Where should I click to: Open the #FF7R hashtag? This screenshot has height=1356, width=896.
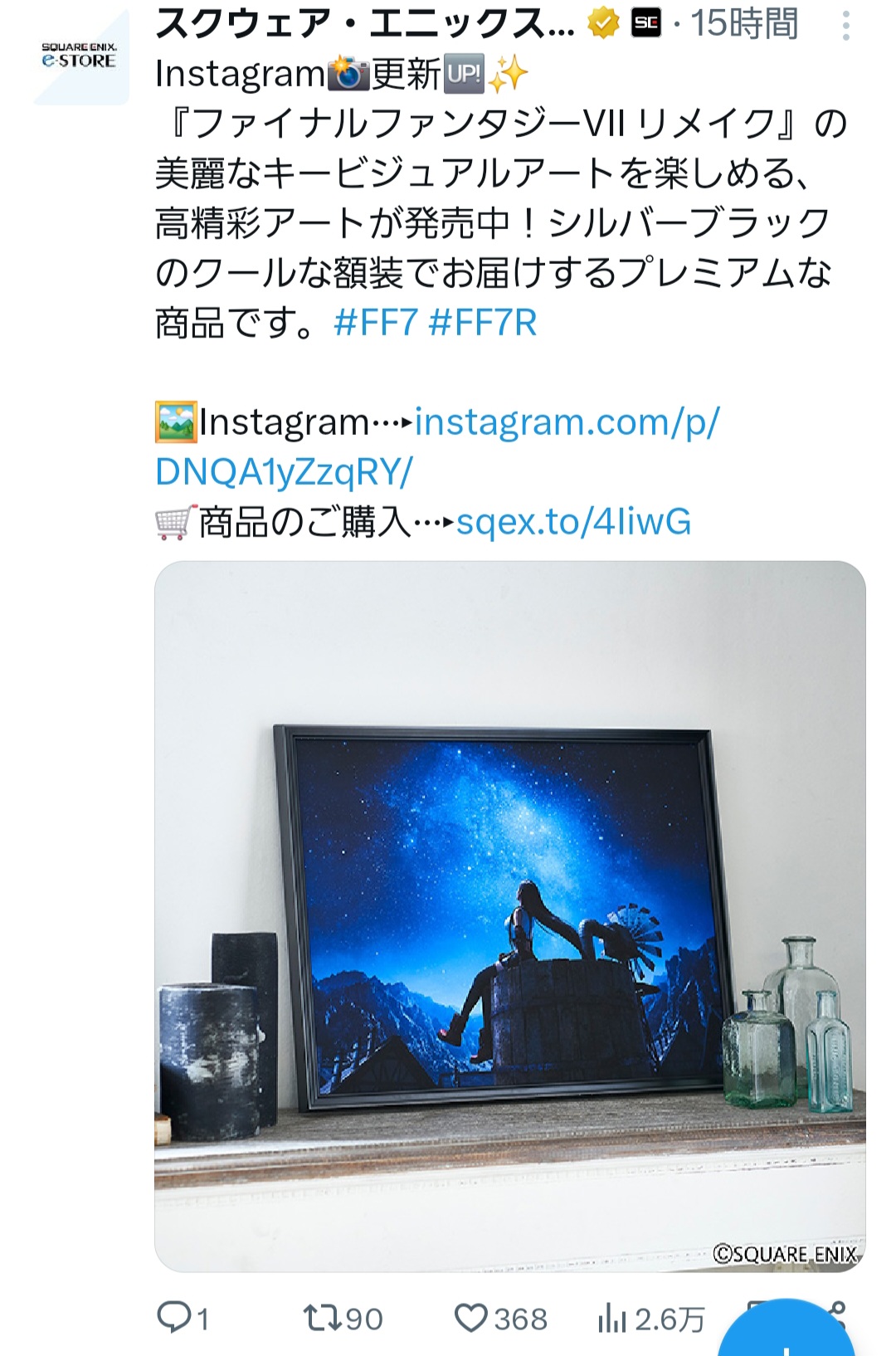(483, 323)
